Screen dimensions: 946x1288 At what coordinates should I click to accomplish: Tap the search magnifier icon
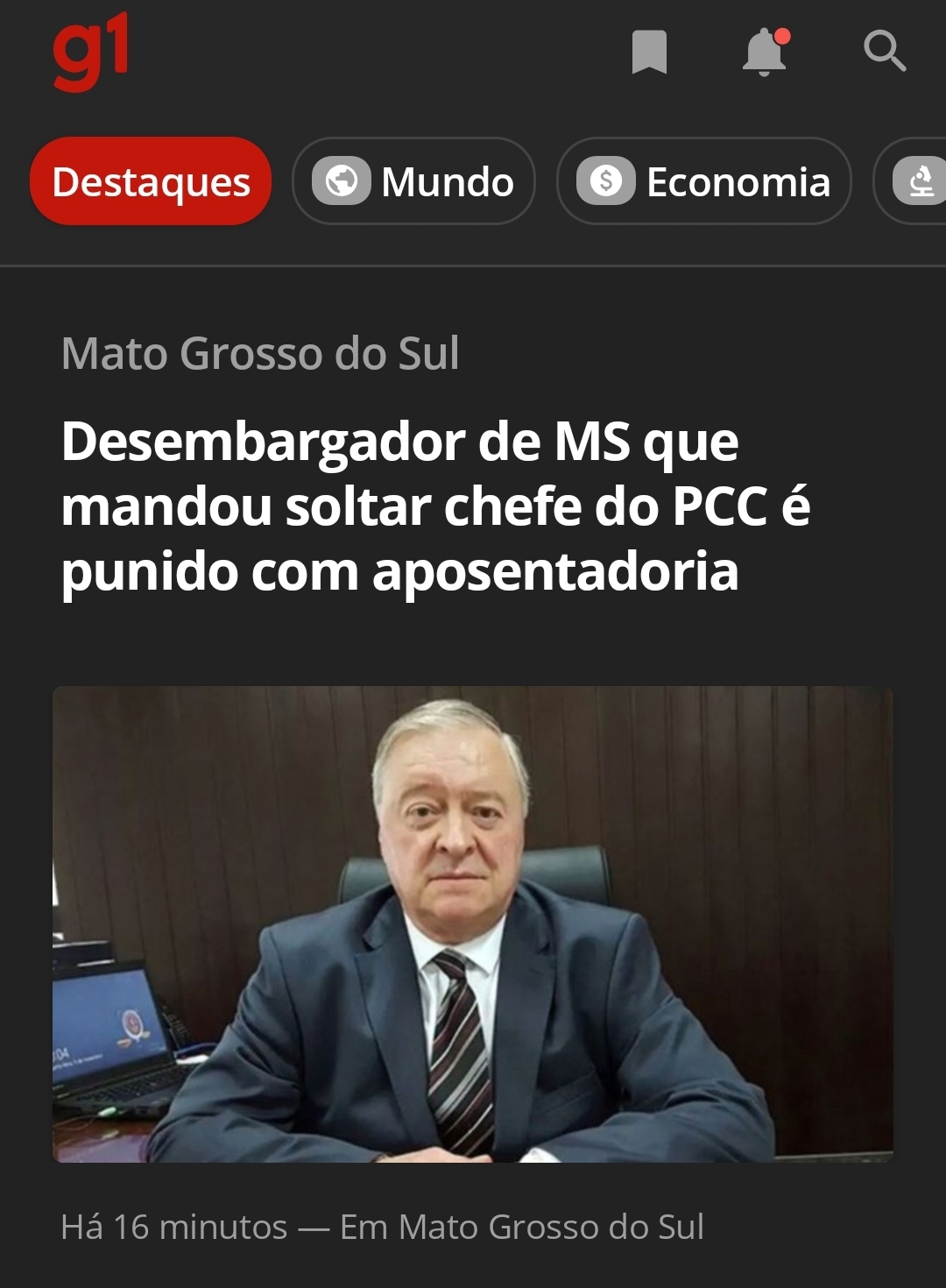pos(884,51)
